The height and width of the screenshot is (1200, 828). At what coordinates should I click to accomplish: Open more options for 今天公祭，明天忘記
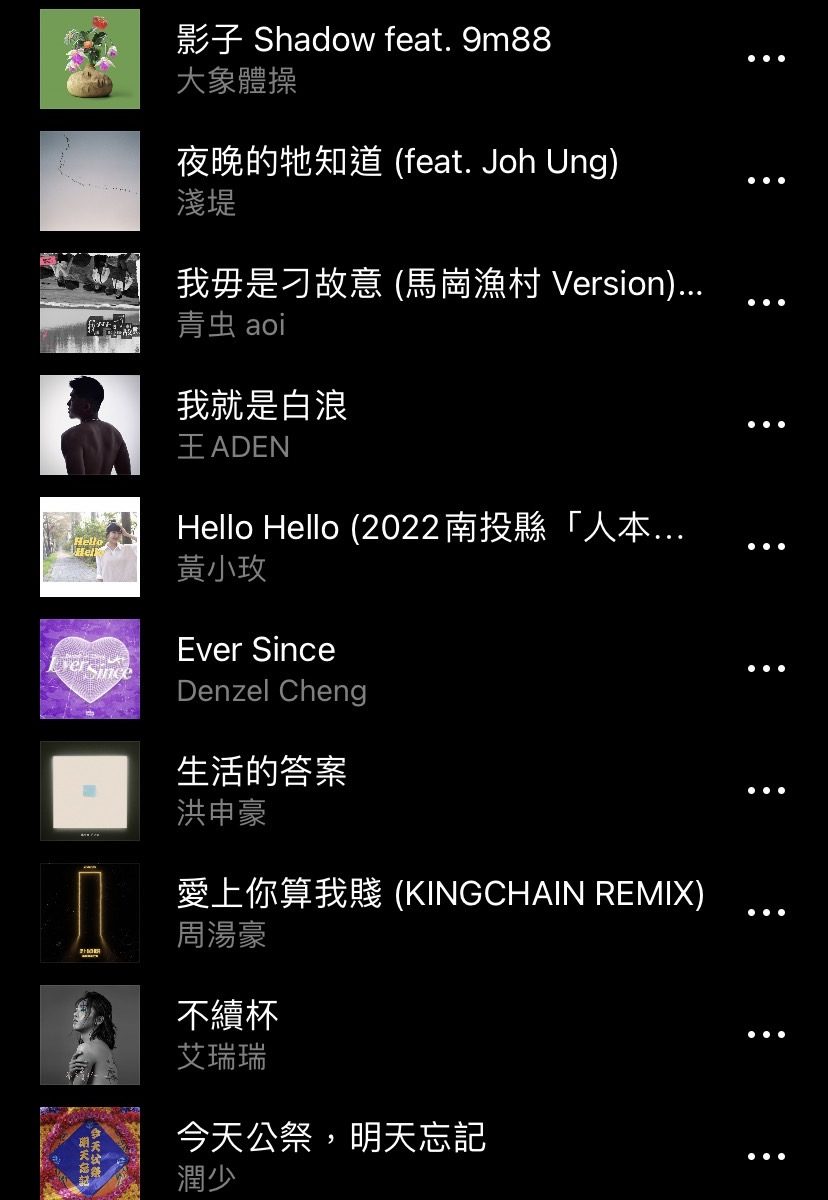[x=767, y=1157]
